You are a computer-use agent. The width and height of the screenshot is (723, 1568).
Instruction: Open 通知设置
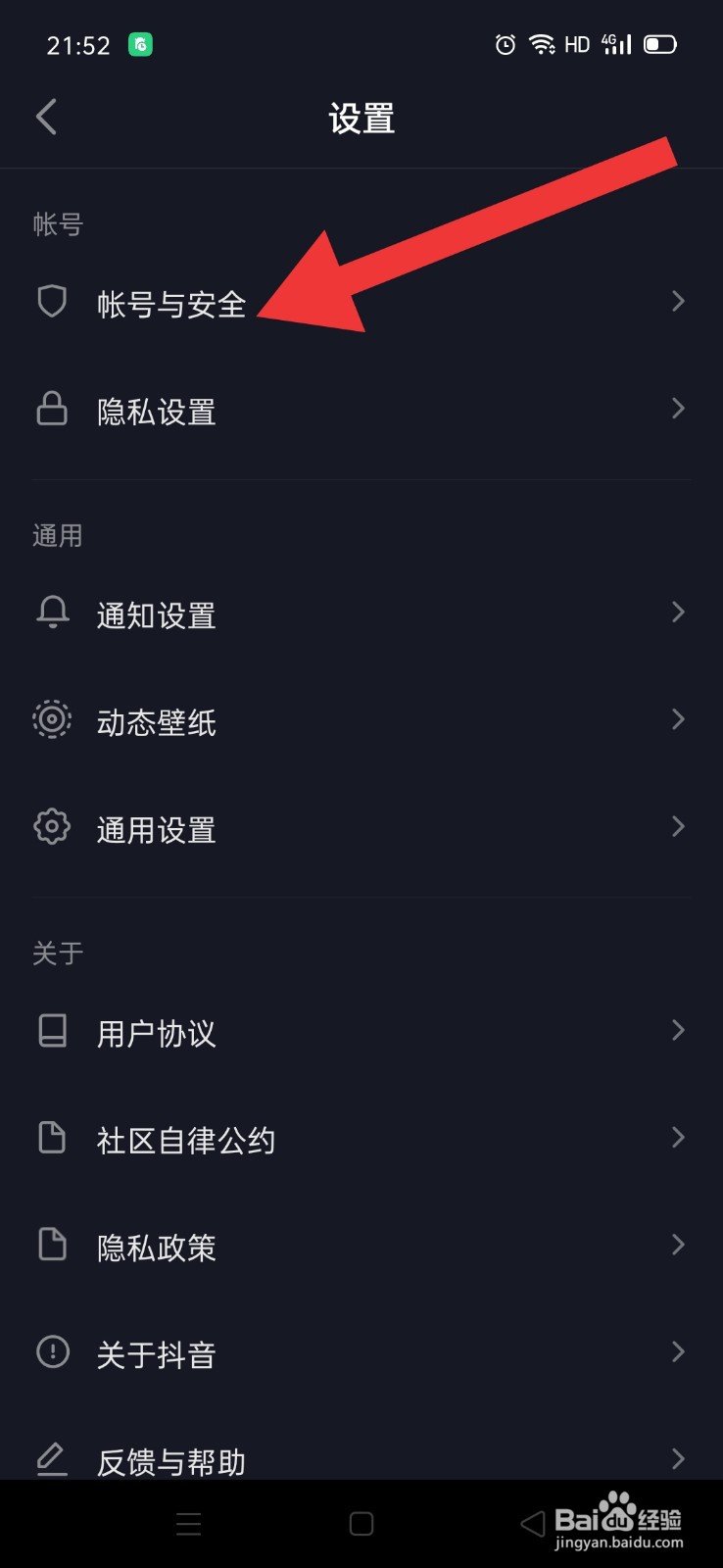(x=157, y=615)
